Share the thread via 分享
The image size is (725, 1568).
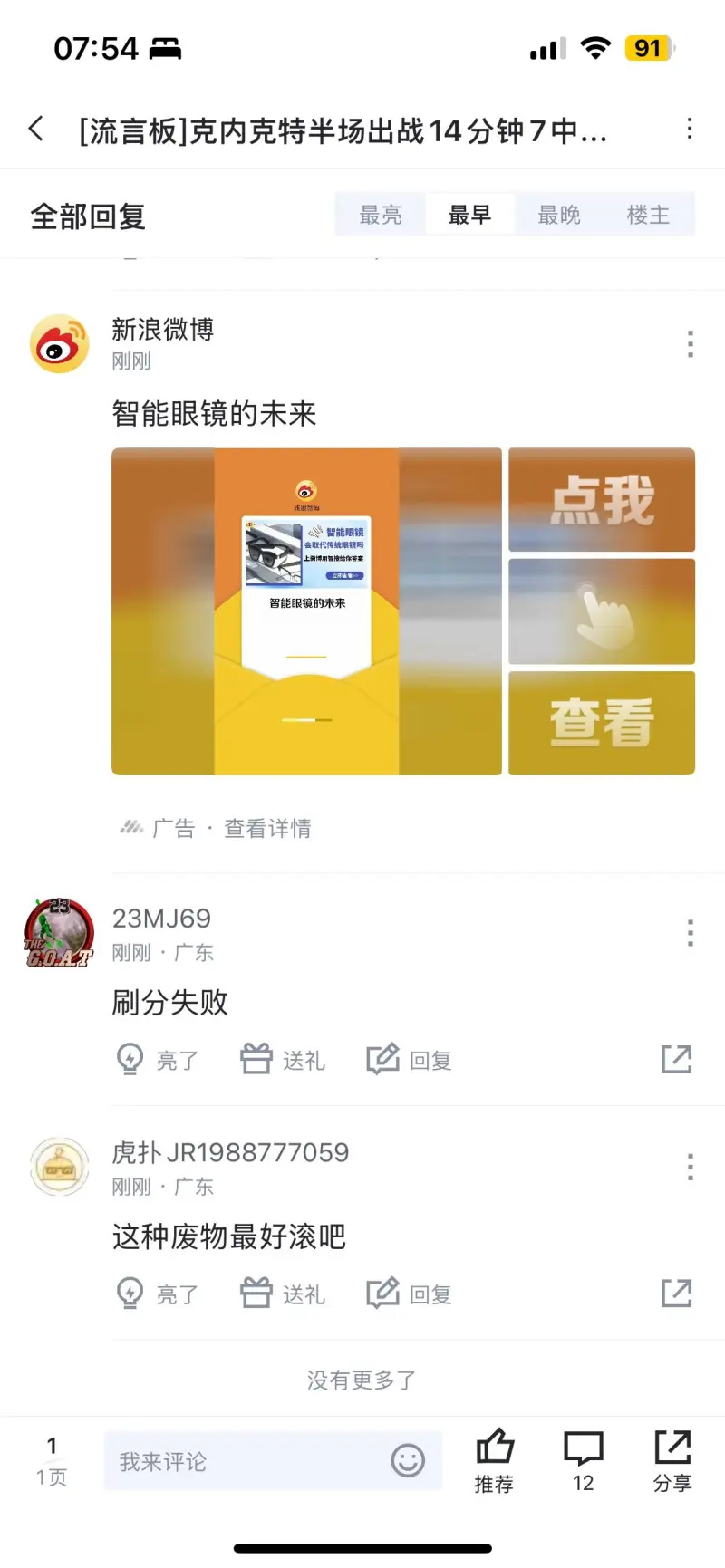click(x=672, y=1459)
